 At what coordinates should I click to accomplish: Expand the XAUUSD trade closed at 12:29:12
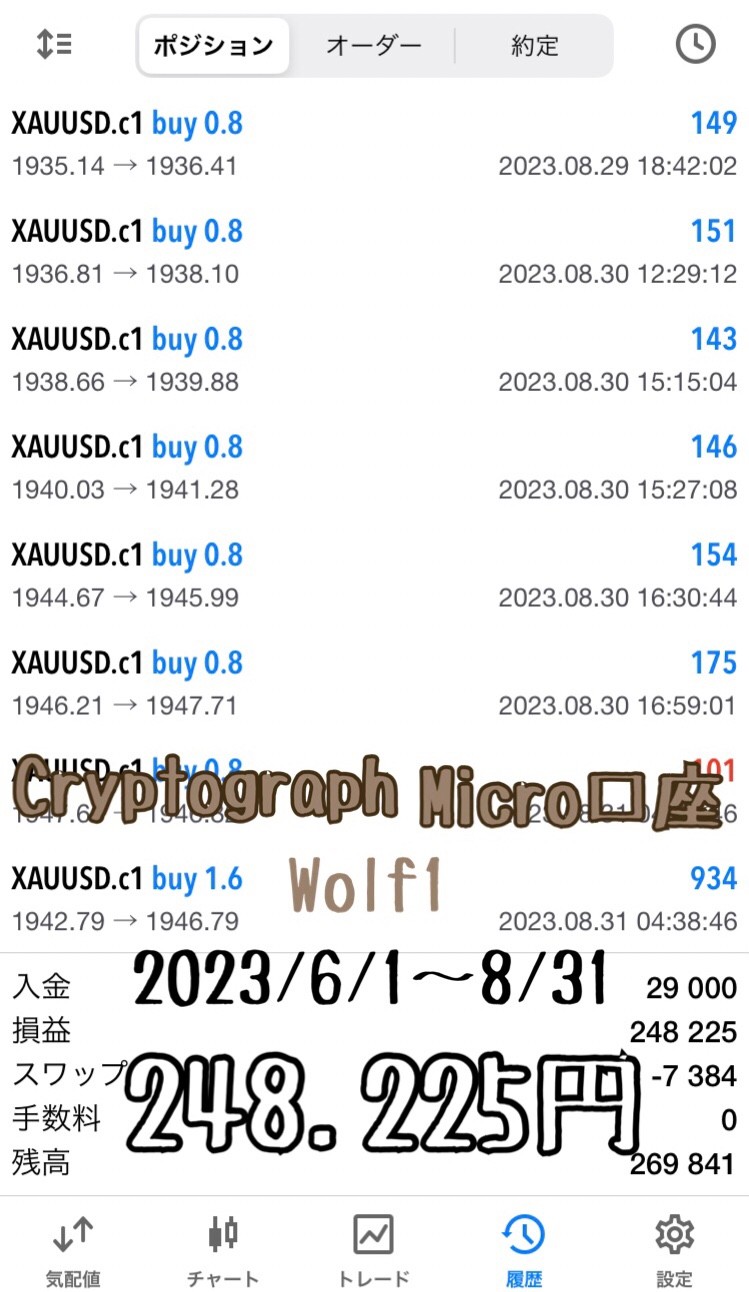pyautogui.click(x=374, y=252)
